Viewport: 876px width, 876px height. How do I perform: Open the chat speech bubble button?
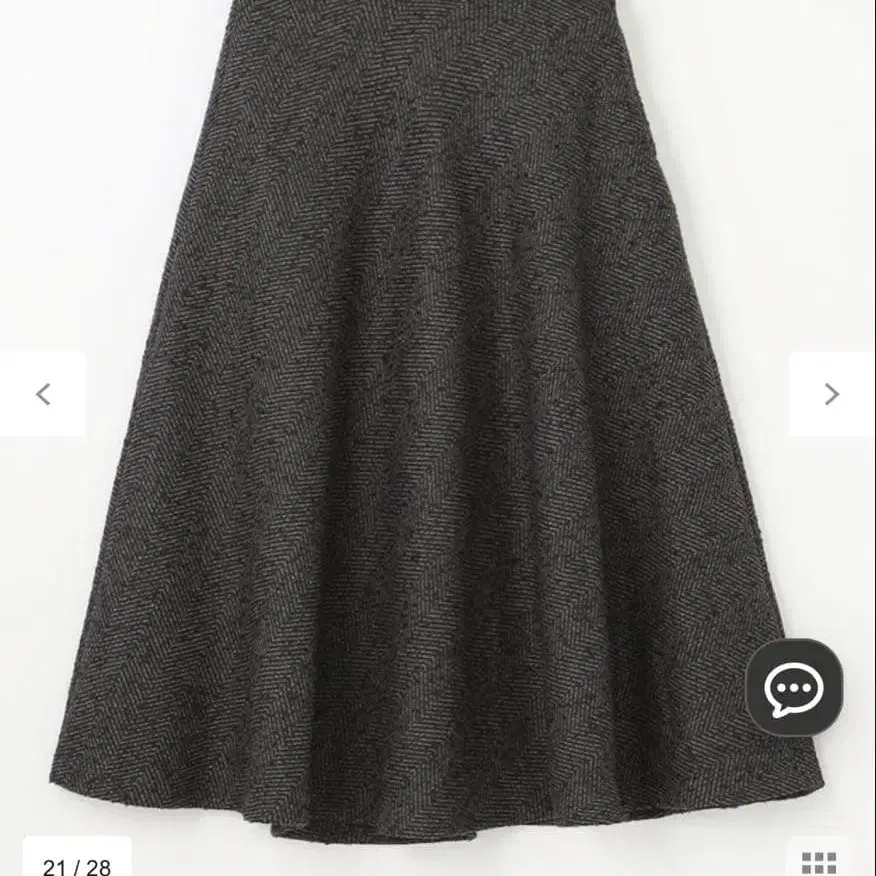click(794, 687)
